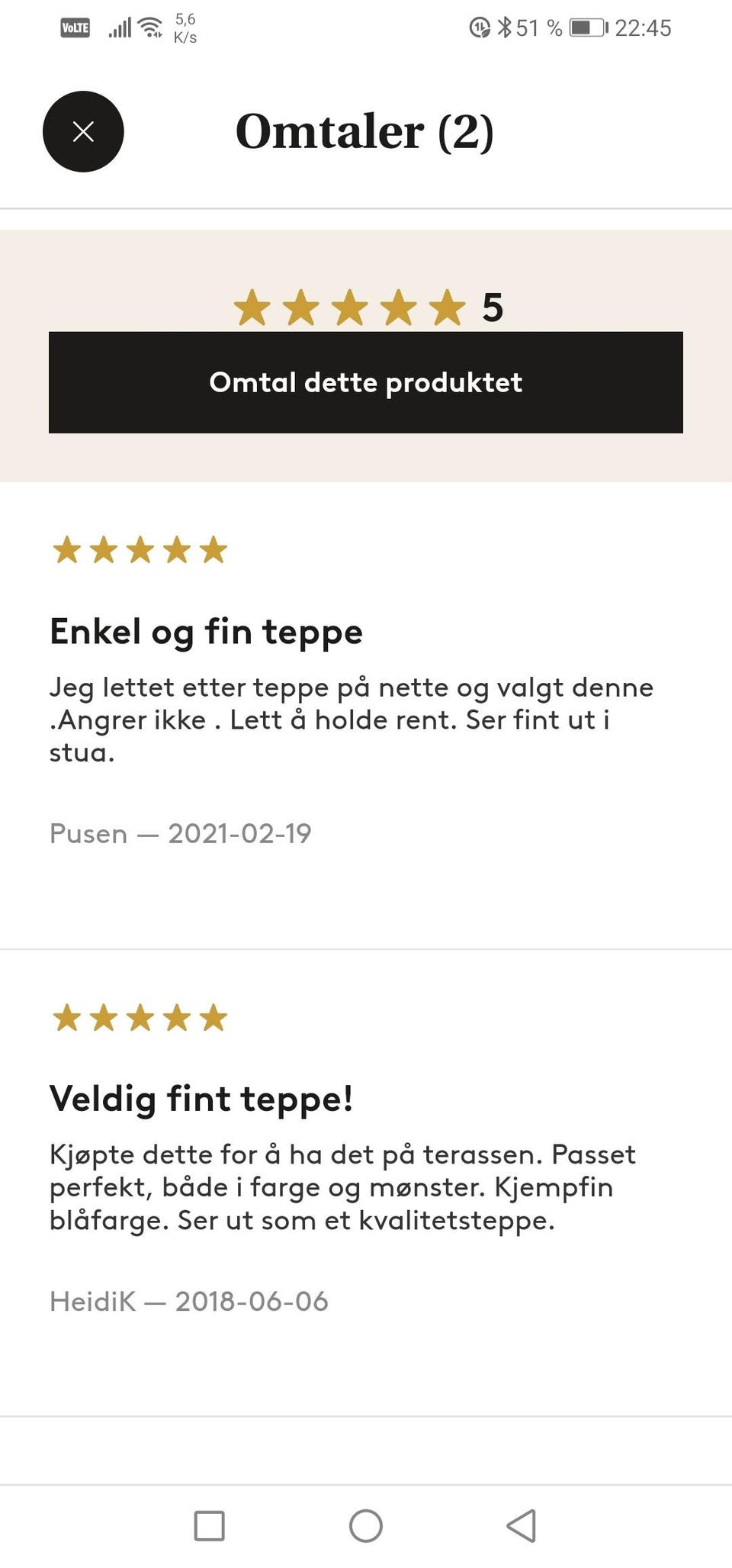Tap the triangular back navigation icon

[x=522, y=1526]
